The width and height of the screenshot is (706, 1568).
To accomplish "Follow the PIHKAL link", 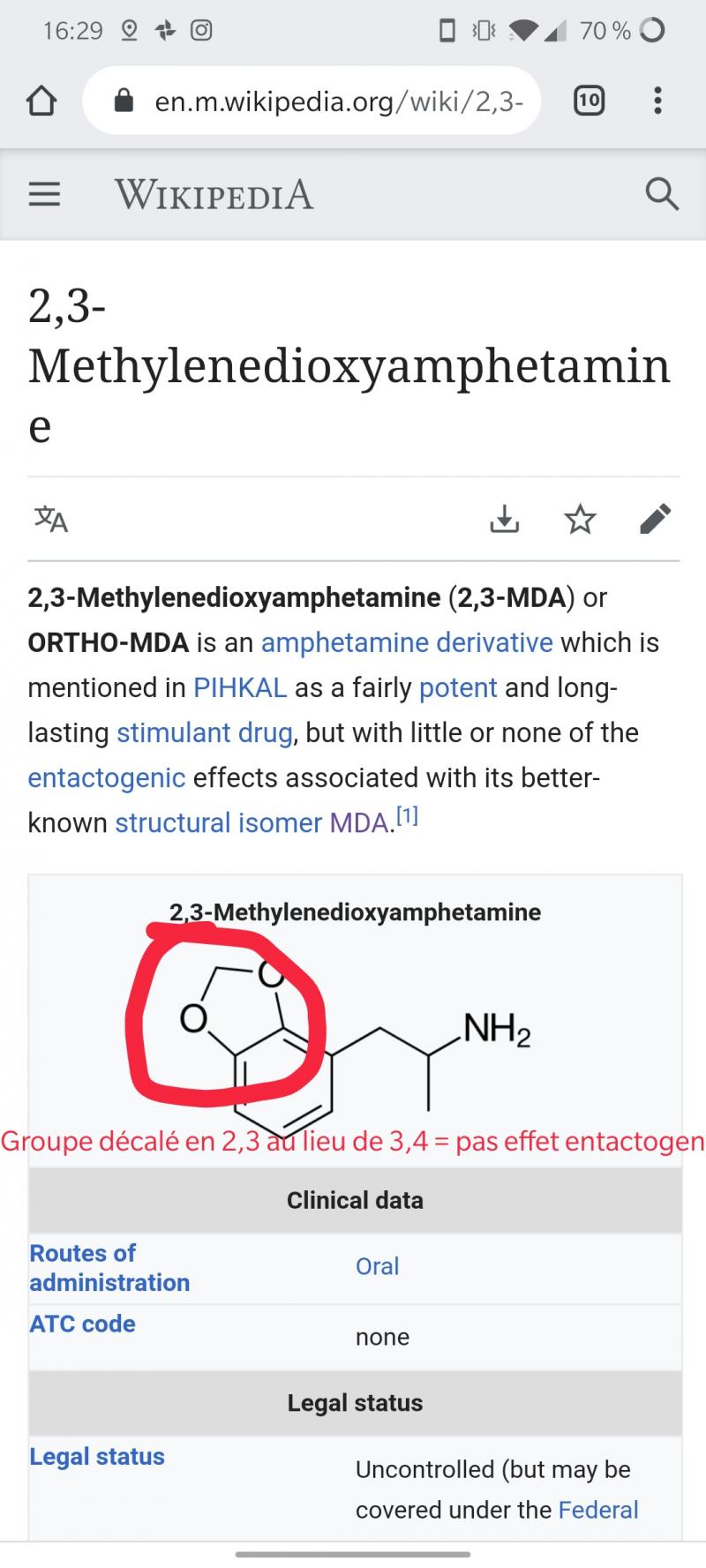I will [x=240, y=687].
